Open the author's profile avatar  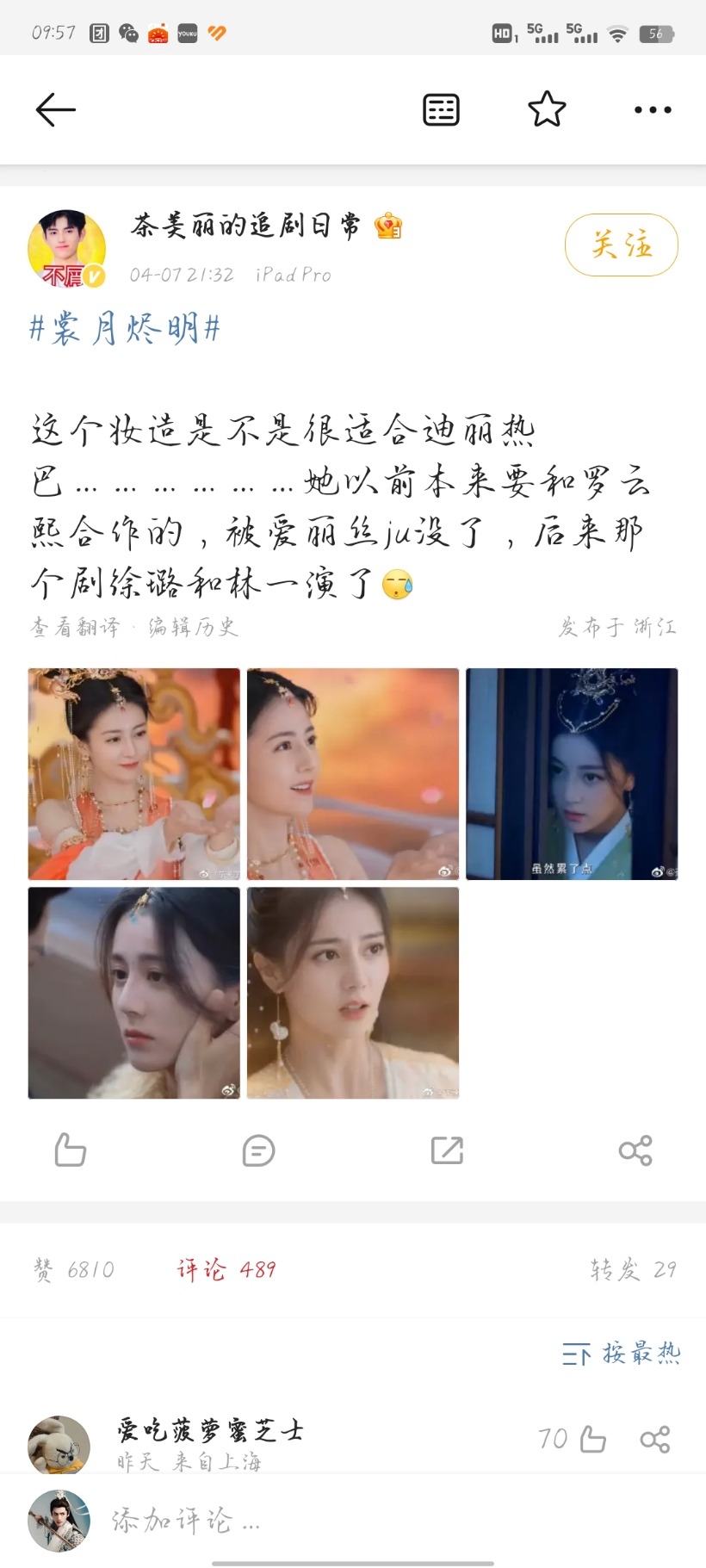pyautogui.click(x=67, y=249)
